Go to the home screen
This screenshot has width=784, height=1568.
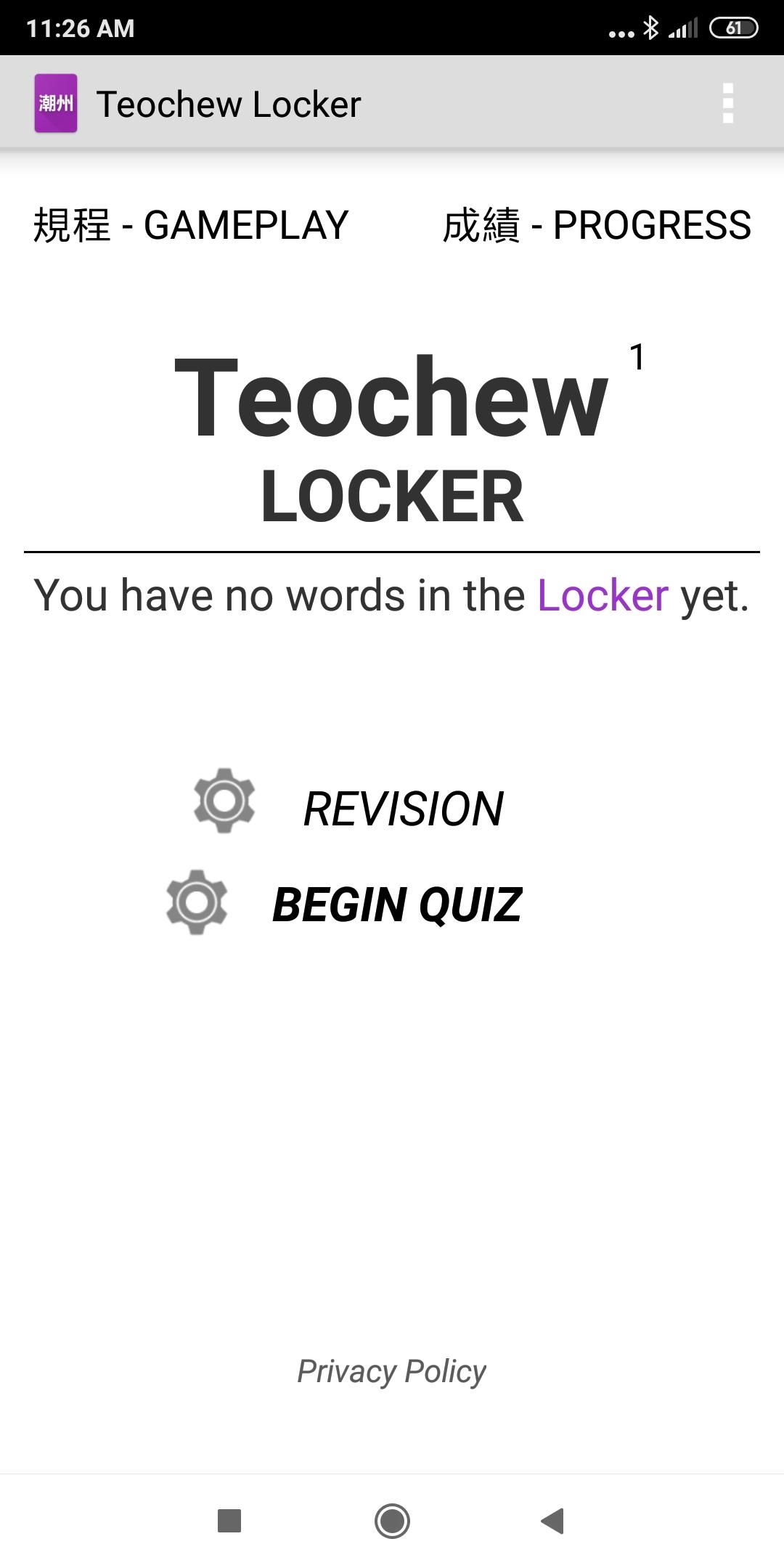(x=392, y=1521)
